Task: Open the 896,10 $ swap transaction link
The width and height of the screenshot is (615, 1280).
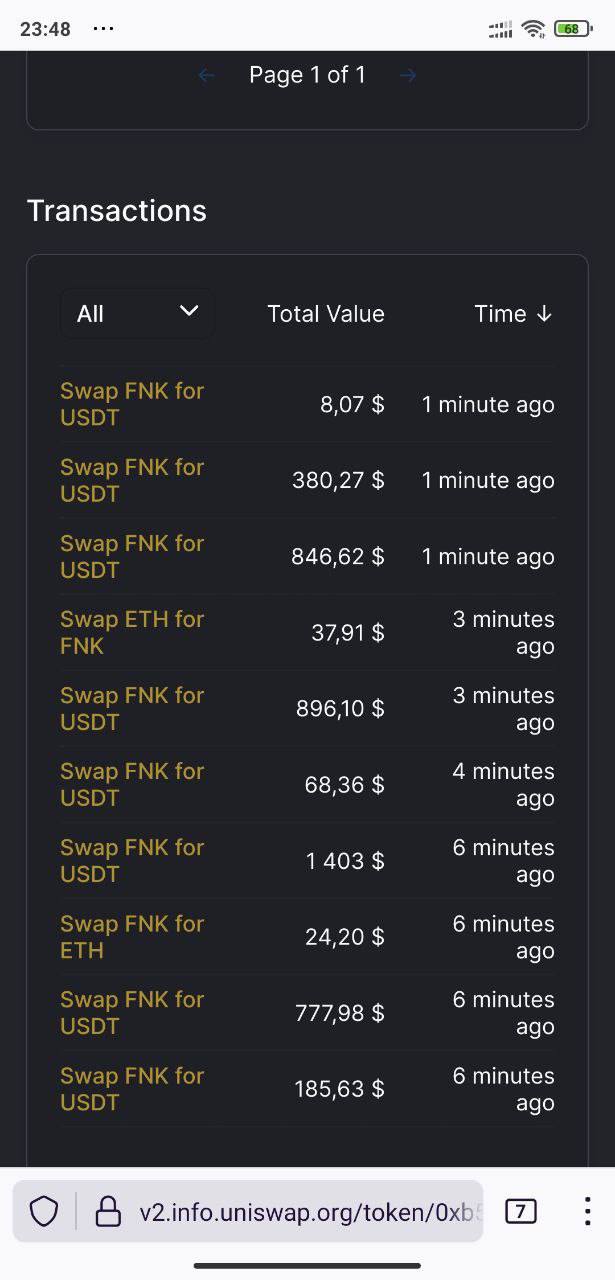Action: tap(132, 708)
